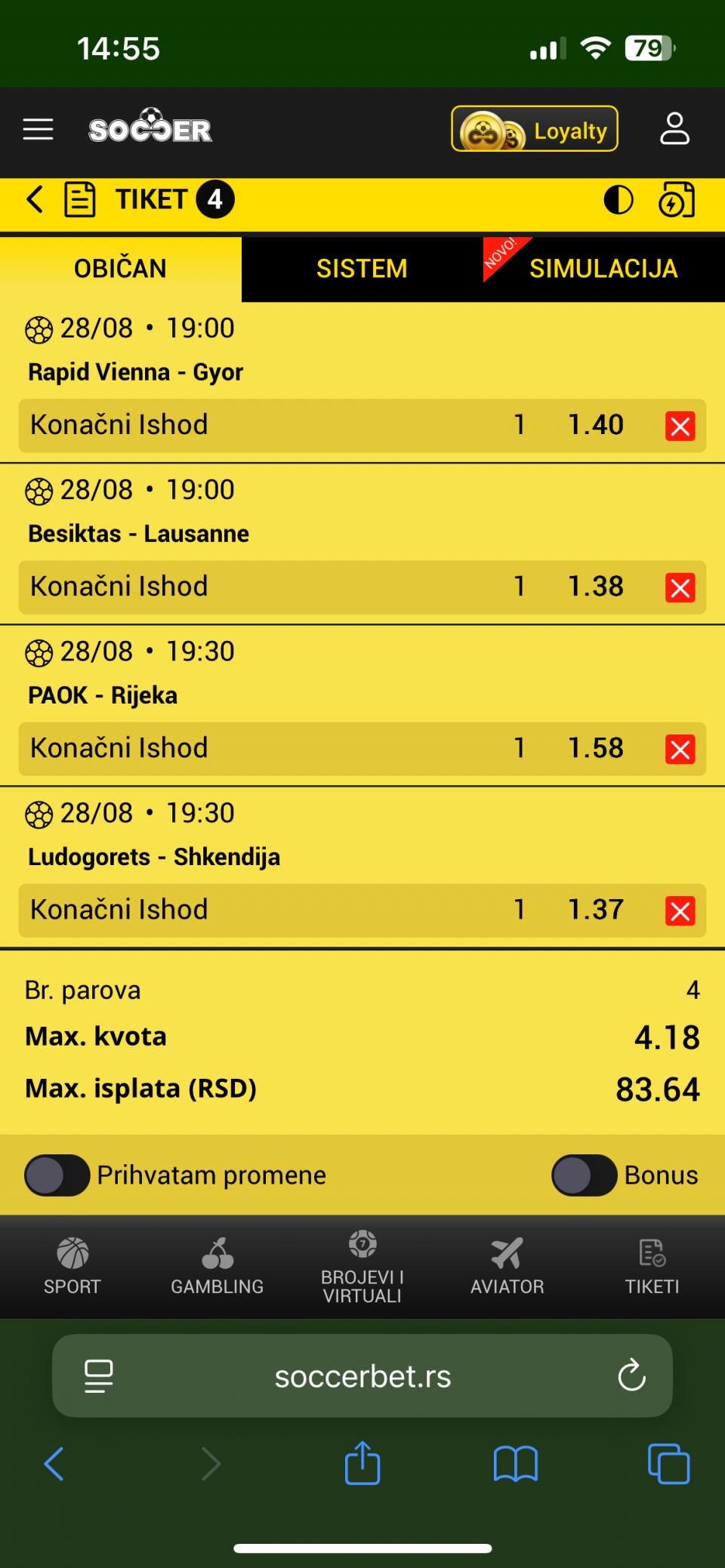Viewport: 725px width, 1568px height.
Task: Go back from the Tiket screen
Action: pos(35,199)
